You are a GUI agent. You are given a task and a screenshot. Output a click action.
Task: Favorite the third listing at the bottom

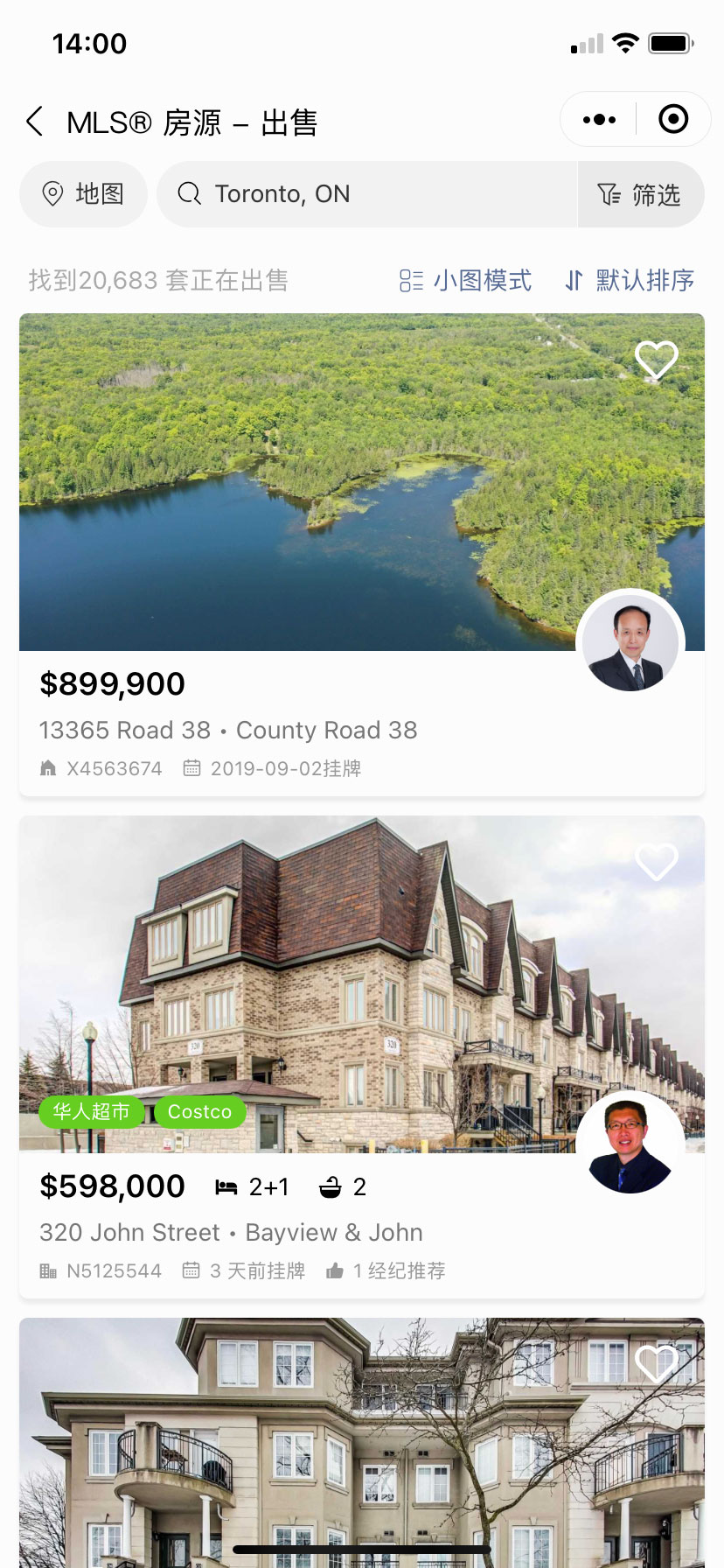(x=656, y=1362)
